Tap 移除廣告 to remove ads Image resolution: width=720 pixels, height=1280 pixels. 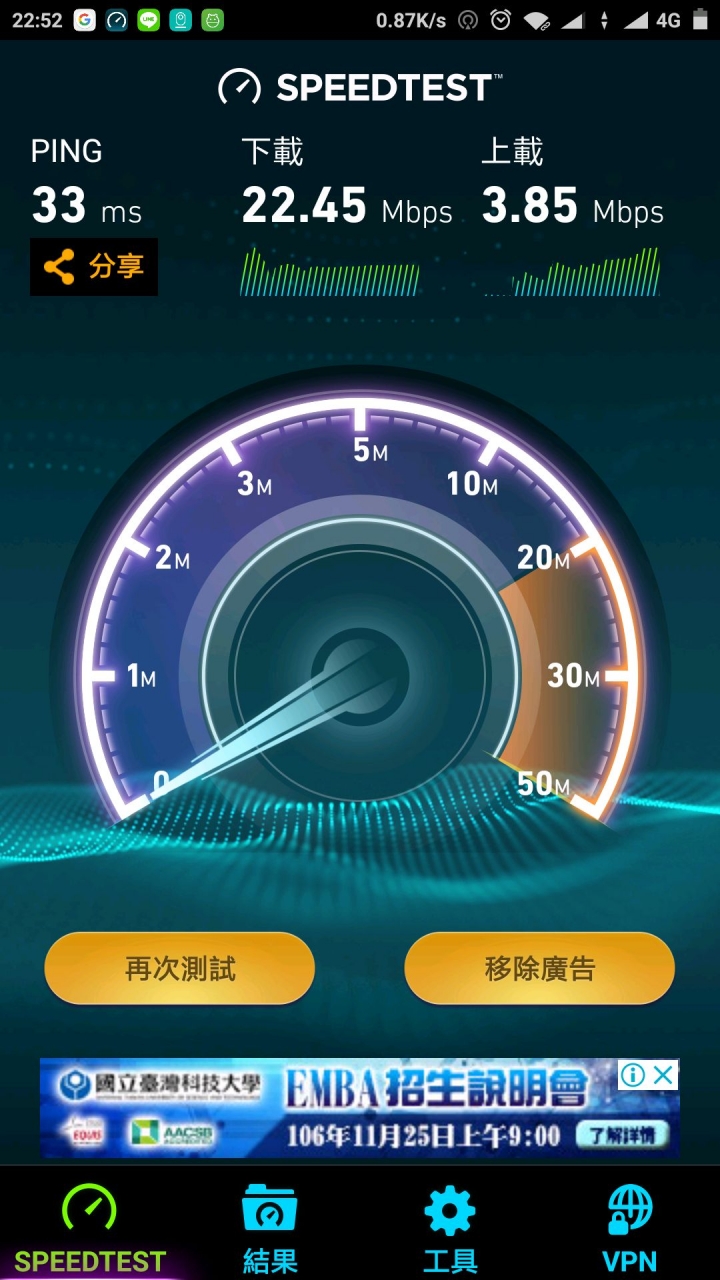tap(540, 968)
